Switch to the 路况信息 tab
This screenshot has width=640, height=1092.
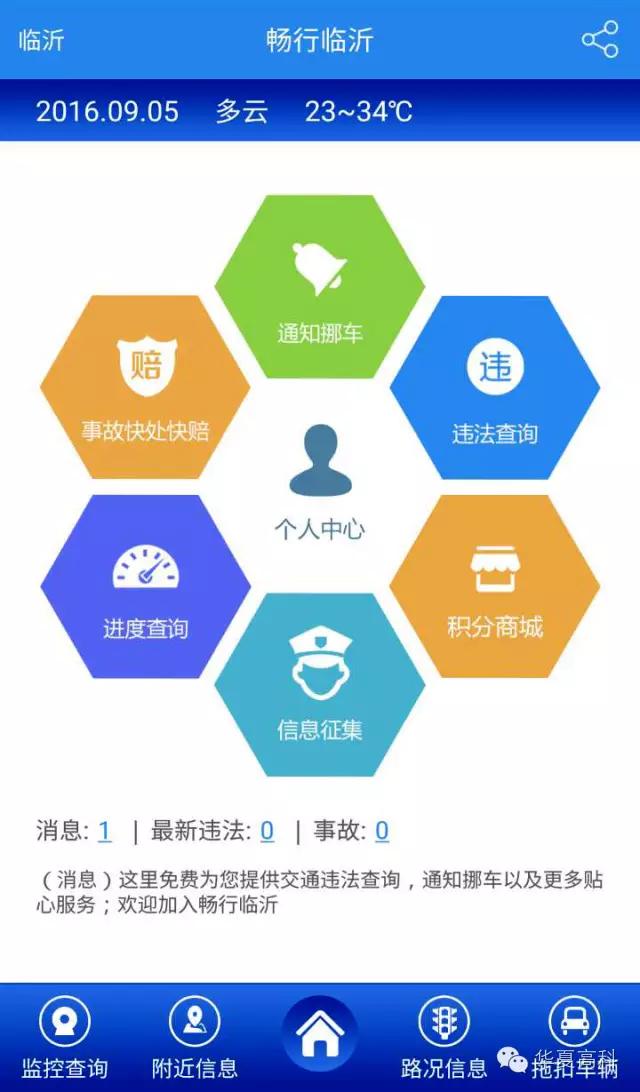[443, 1037]
